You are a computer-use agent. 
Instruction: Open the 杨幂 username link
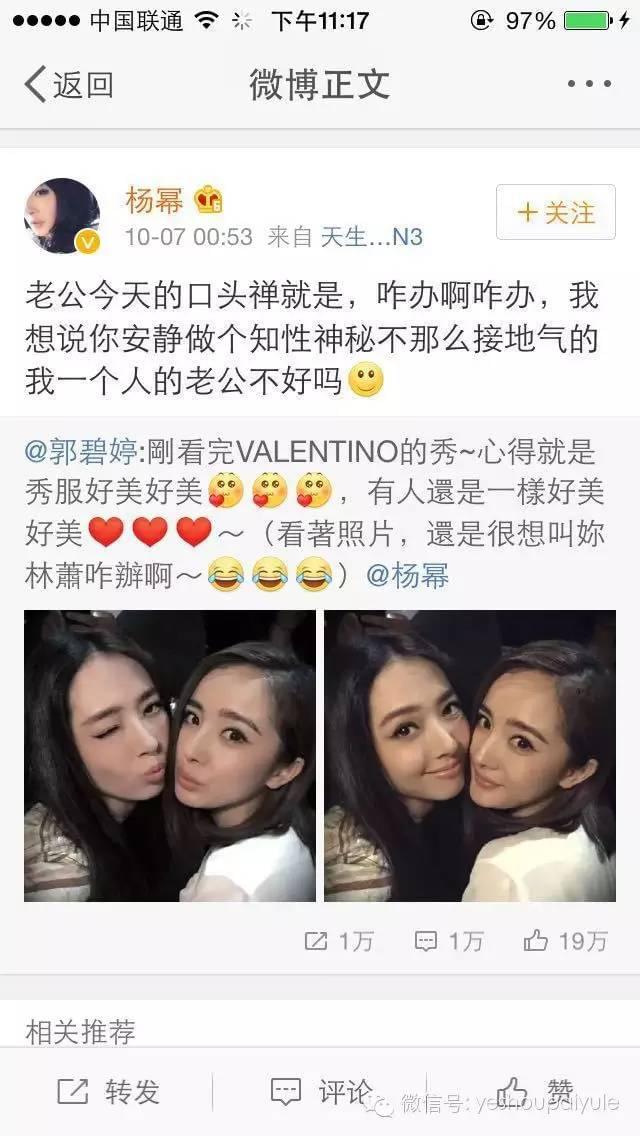[155, 200]
